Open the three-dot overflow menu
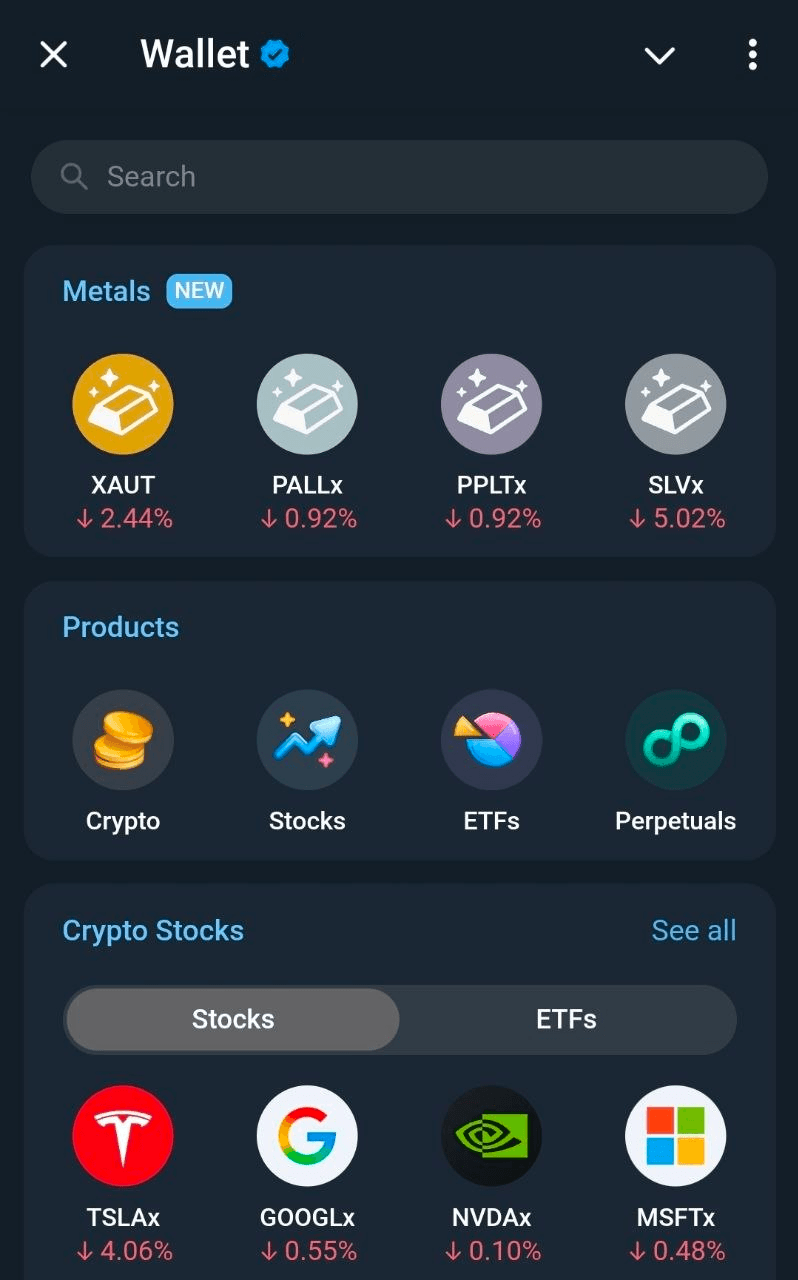This screenshot has width=798, height=1280. click(752, 54)
